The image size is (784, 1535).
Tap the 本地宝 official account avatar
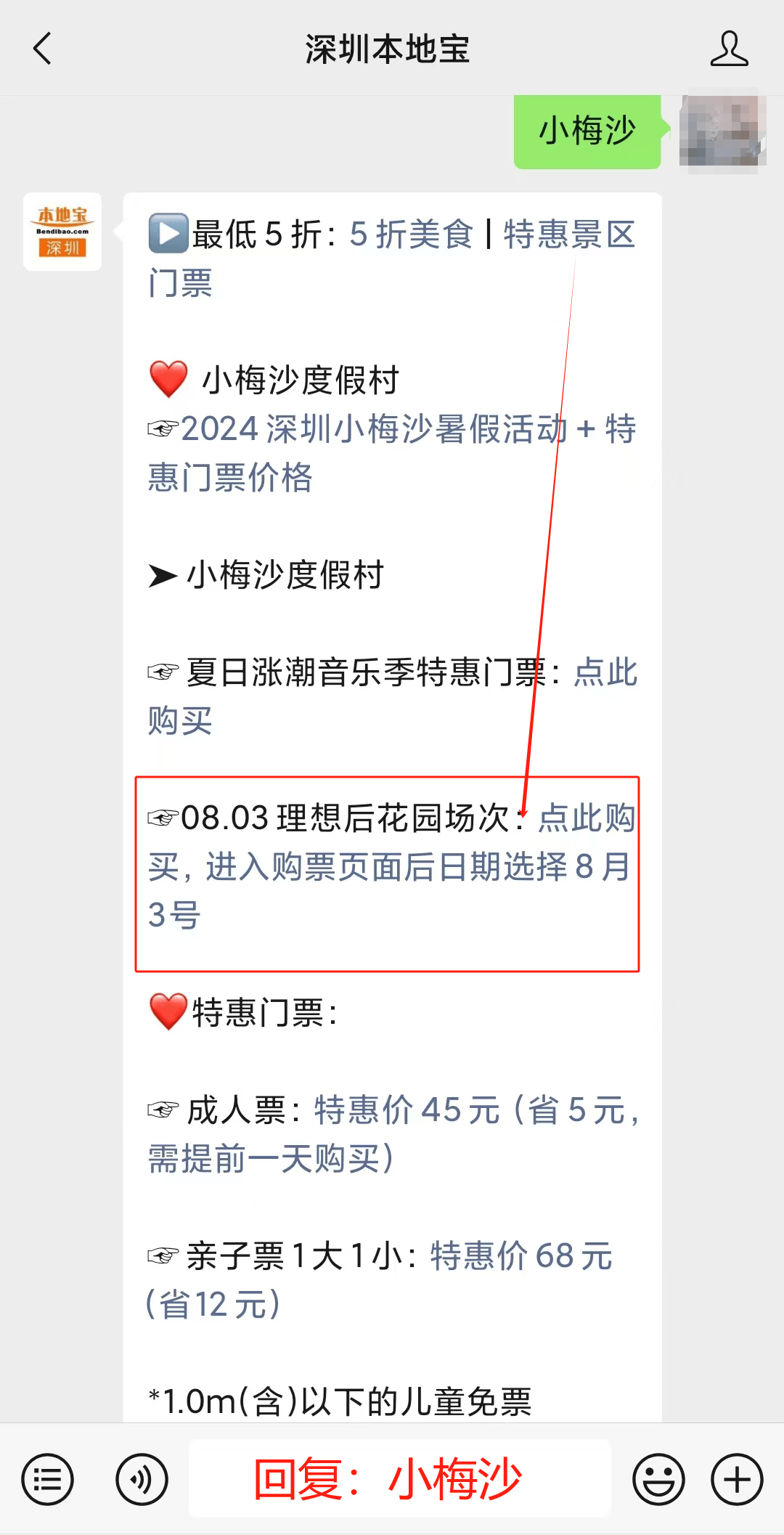[62, 232]
